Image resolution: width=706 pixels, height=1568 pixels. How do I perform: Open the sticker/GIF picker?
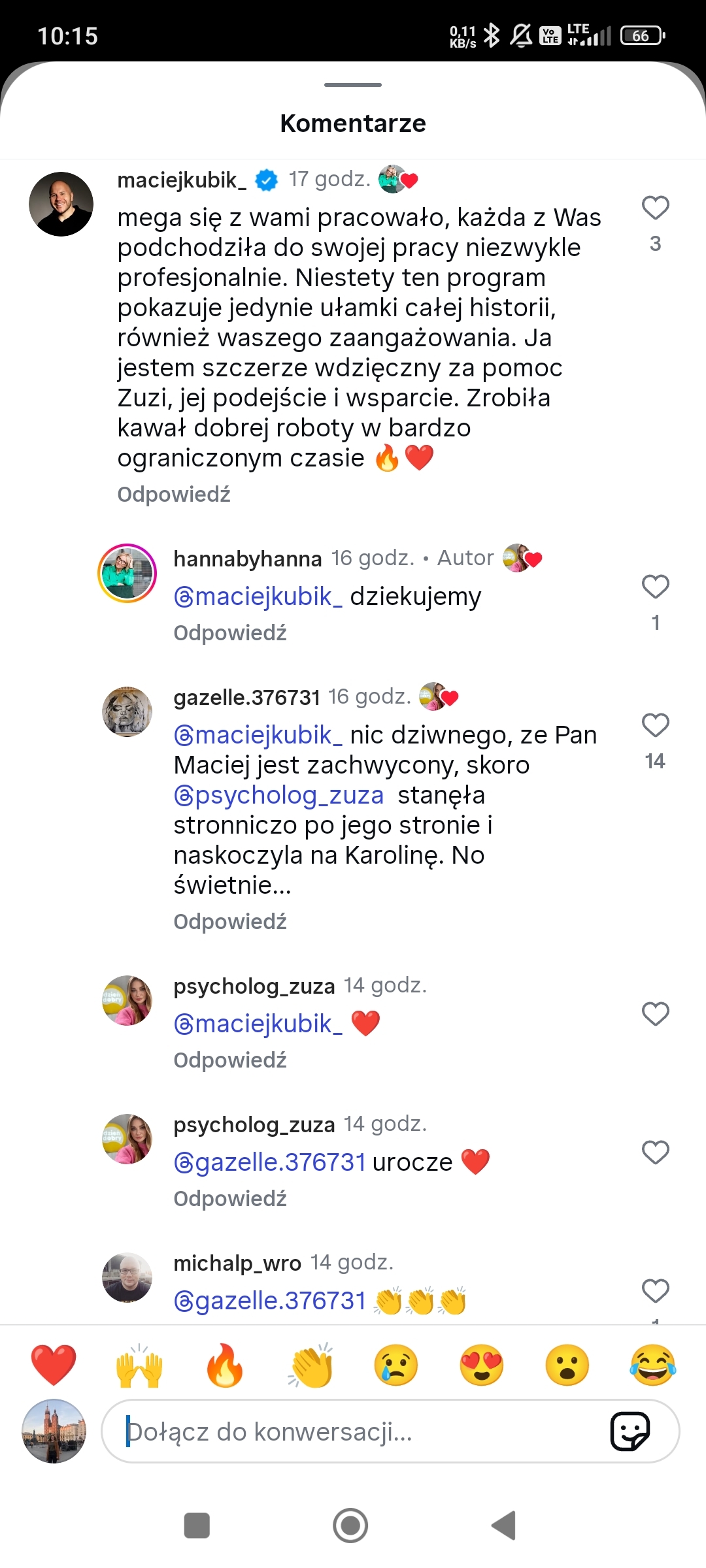(630, 1431)
